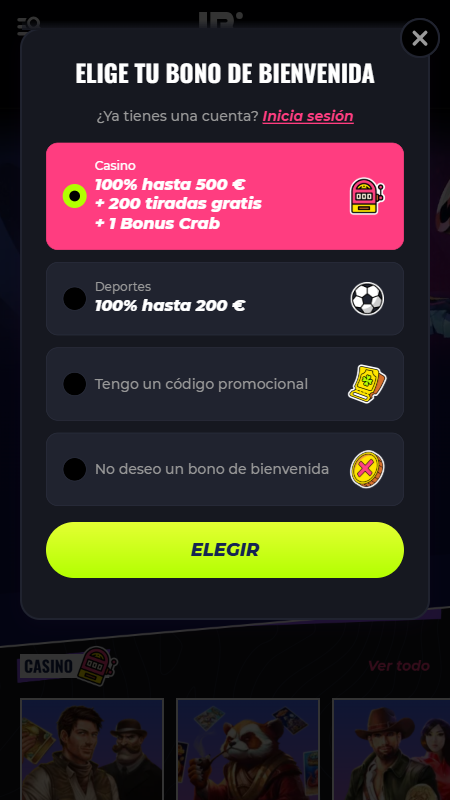The height and width of the screenshot is (800, 450).
Task: Tap the Inicia sesión link
Action: (308, 116)
